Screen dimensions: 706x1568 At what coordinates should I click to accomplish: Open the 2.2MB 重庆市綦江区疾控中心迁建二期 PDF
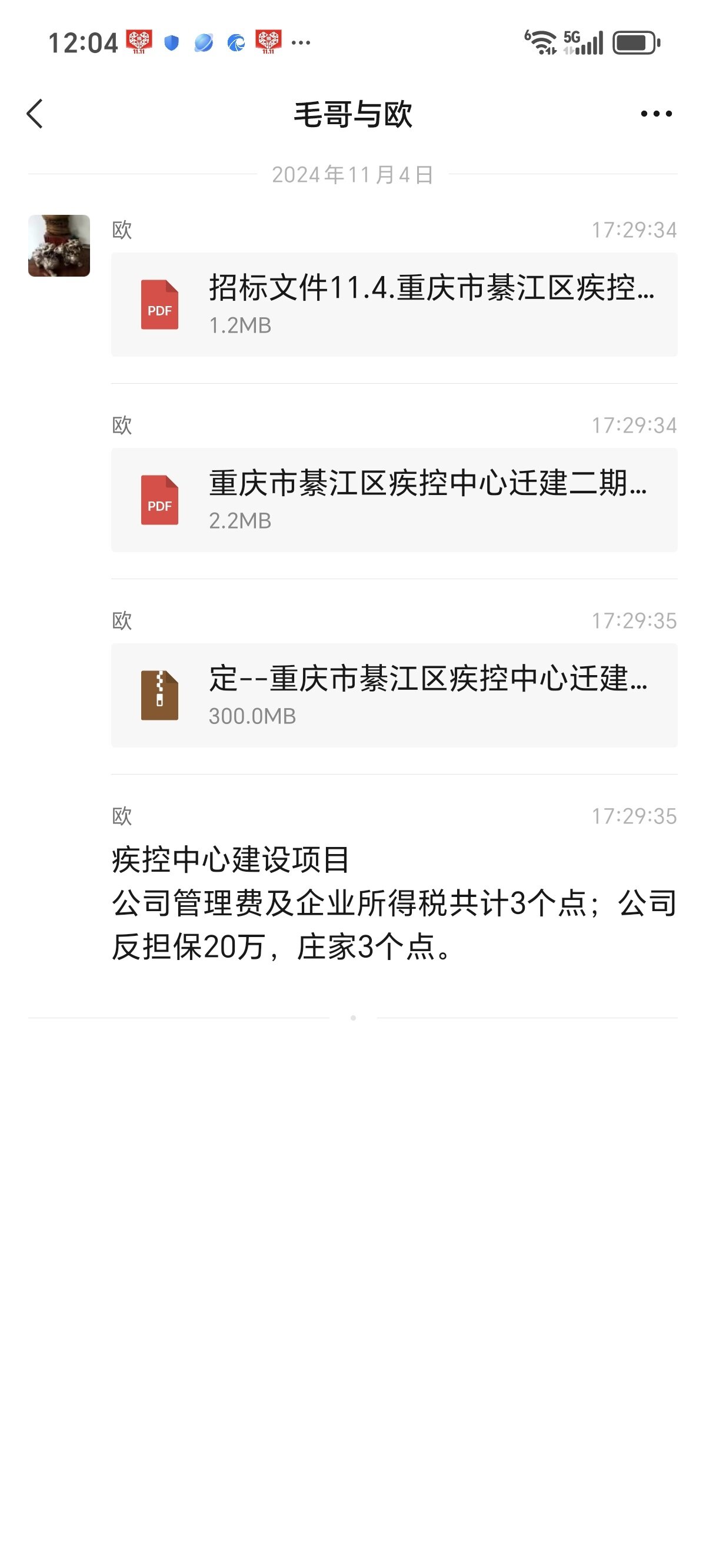(x=394, y=500)
